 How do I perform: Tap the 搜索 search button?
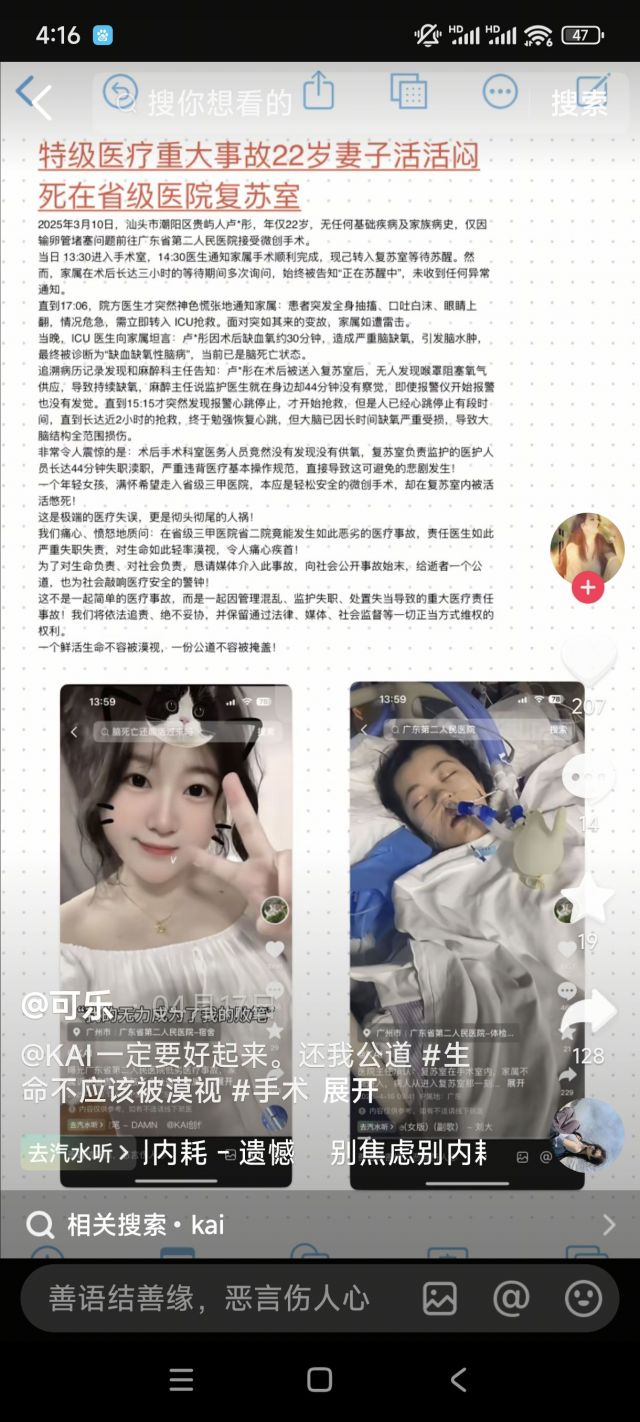[x=579, y=101]
